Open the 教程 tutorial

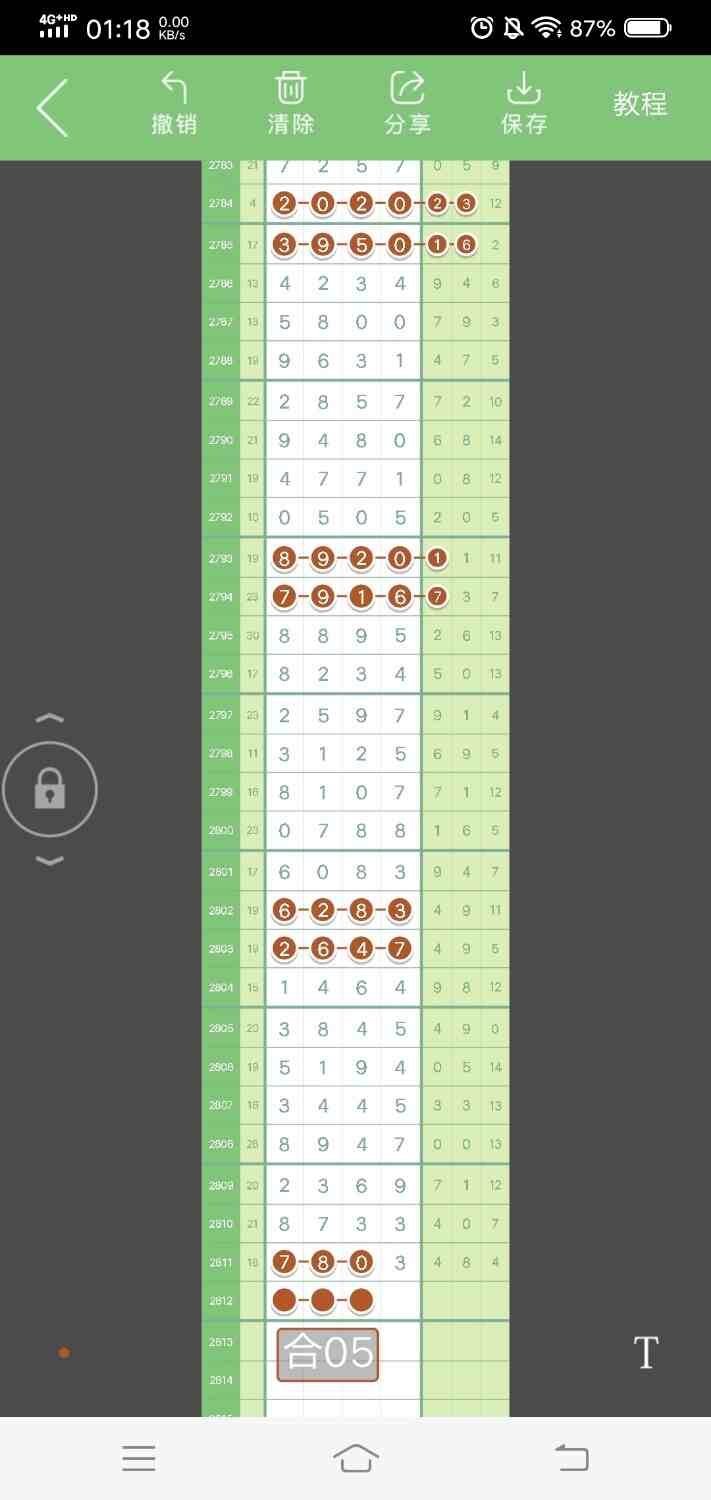tap(640, 104)
